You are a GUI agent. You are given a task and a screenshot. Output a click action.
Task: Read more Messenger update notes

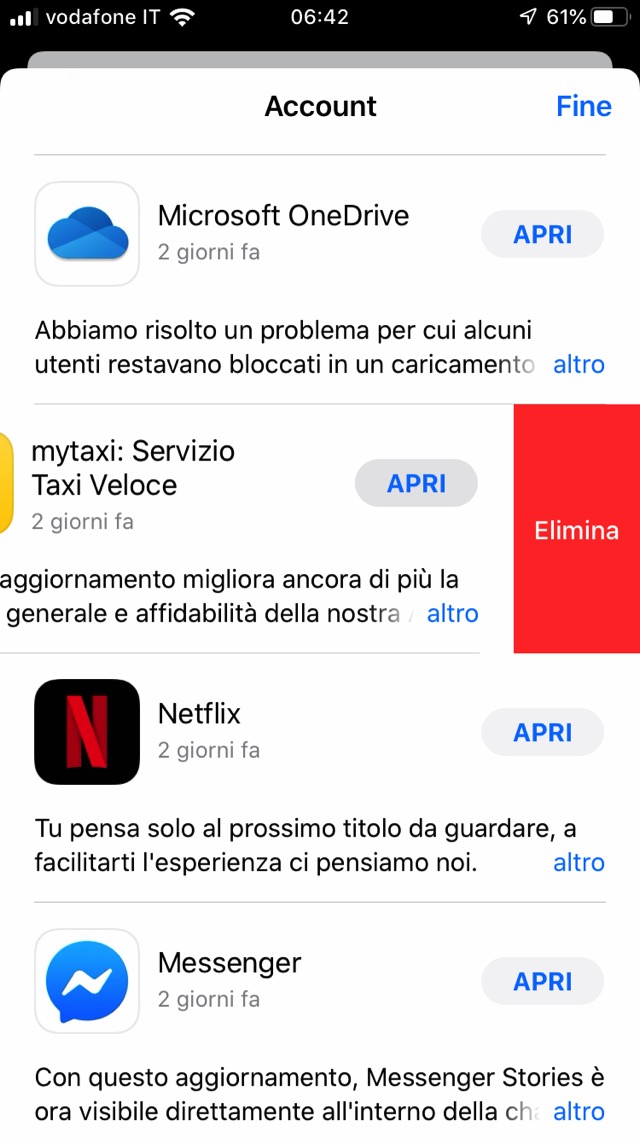[x=579, y=1111]
